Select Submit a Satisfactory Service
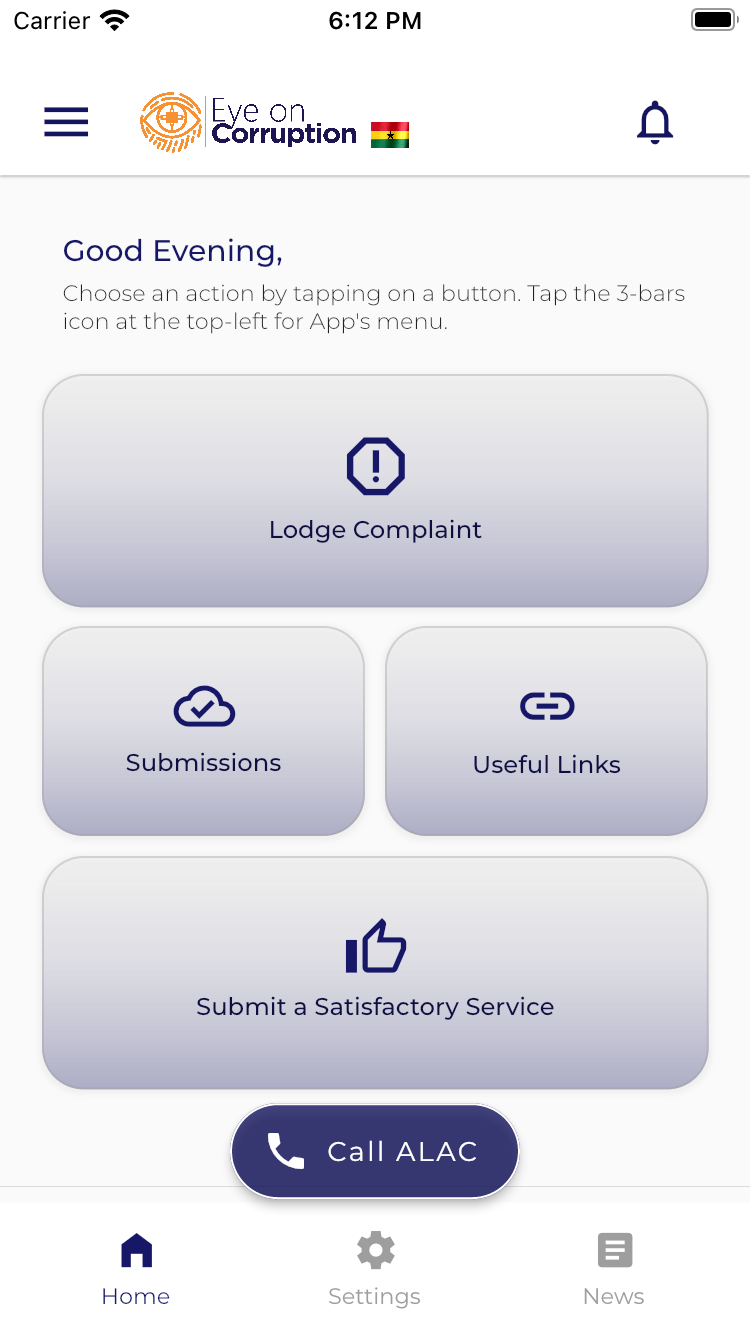The width and height of the screenshot is (750, 1334). [x=375, y=972]
